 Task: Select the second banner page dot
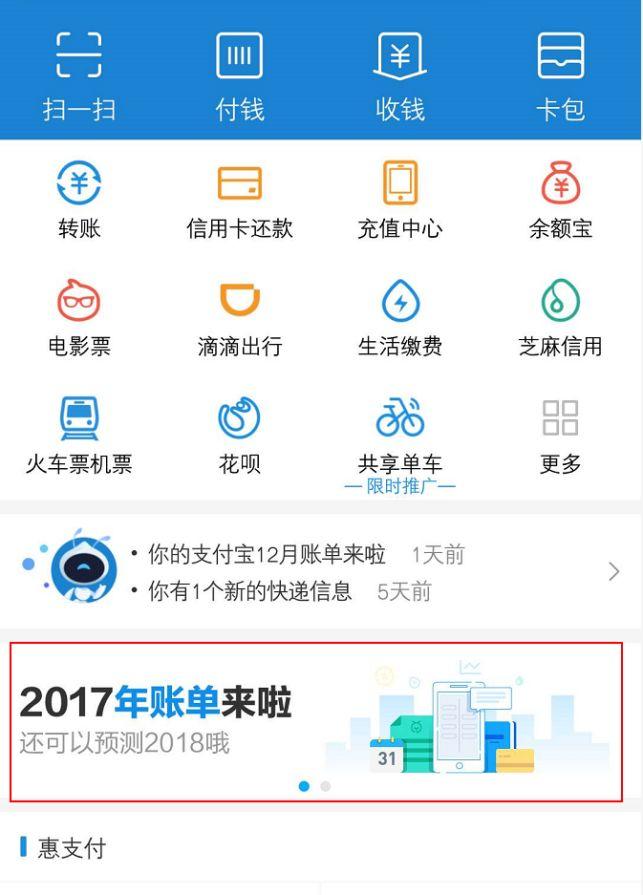tap(326, 786)
